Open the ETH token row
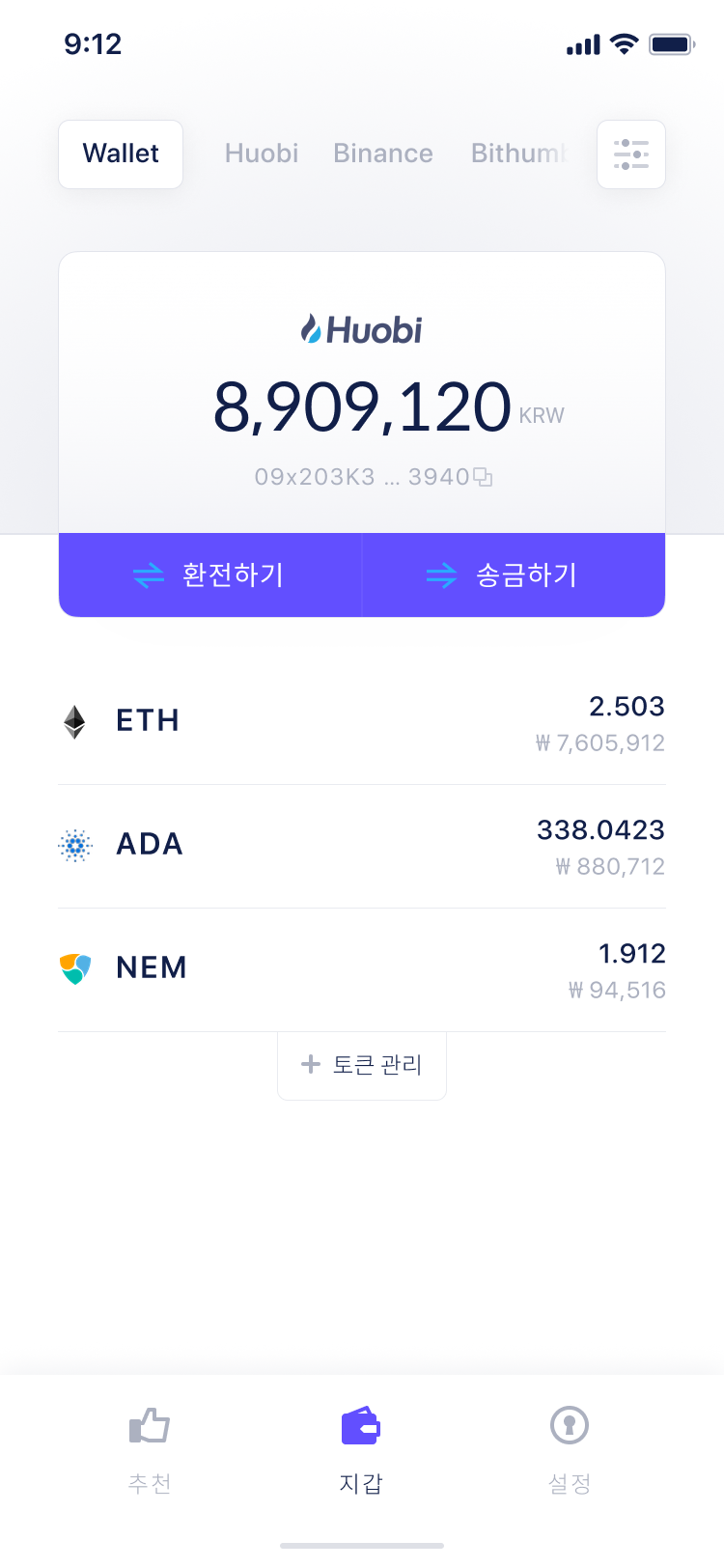Image resolution: width=724 pixels, height=1568 pixels. pos(362,723)
